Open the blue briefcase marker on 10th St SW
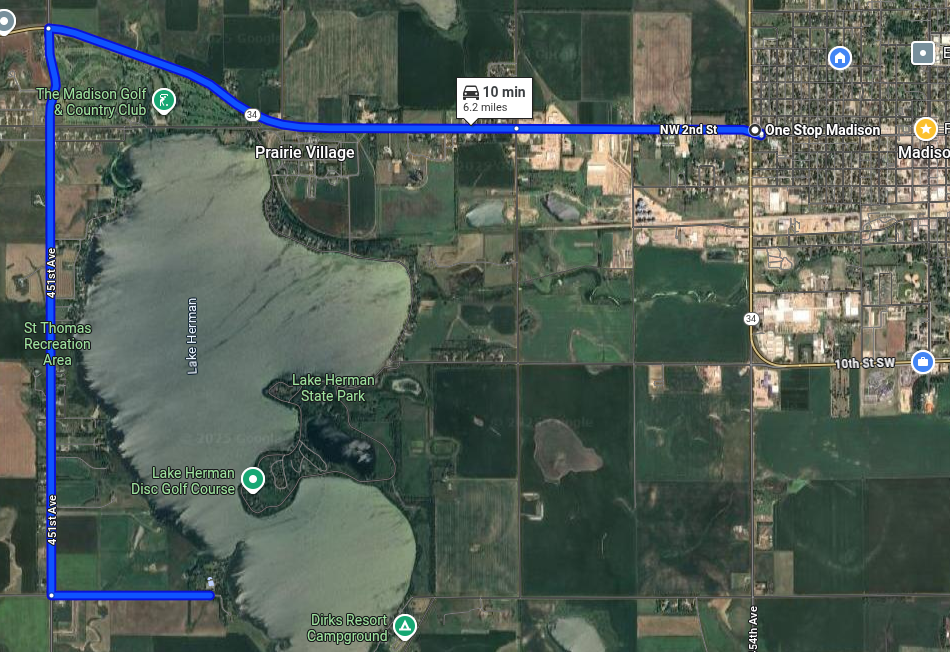 coord(924,360)
